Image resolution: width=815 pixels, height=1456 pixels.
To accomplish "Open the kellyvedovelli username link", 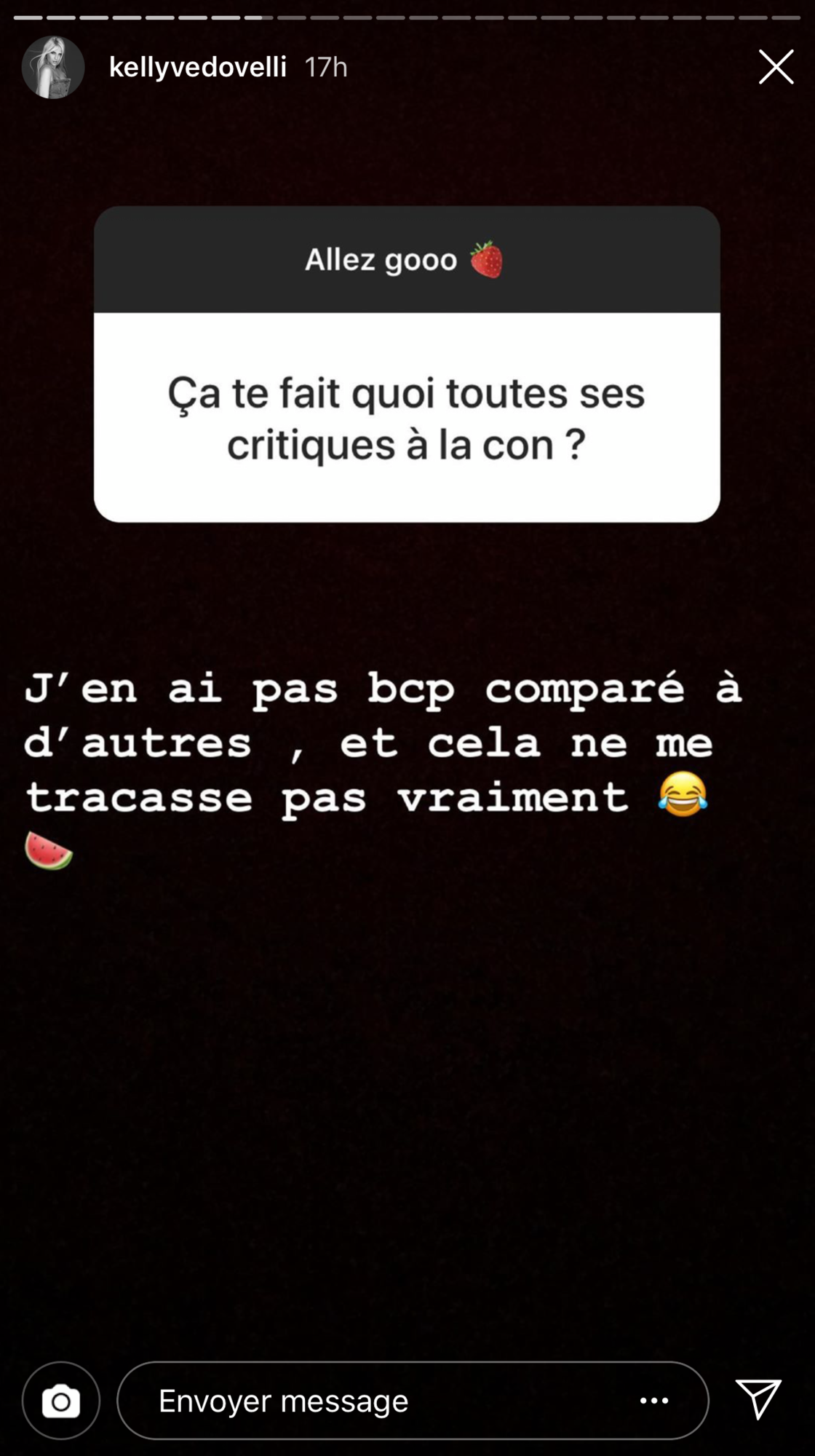I will (x=197, y=67).
